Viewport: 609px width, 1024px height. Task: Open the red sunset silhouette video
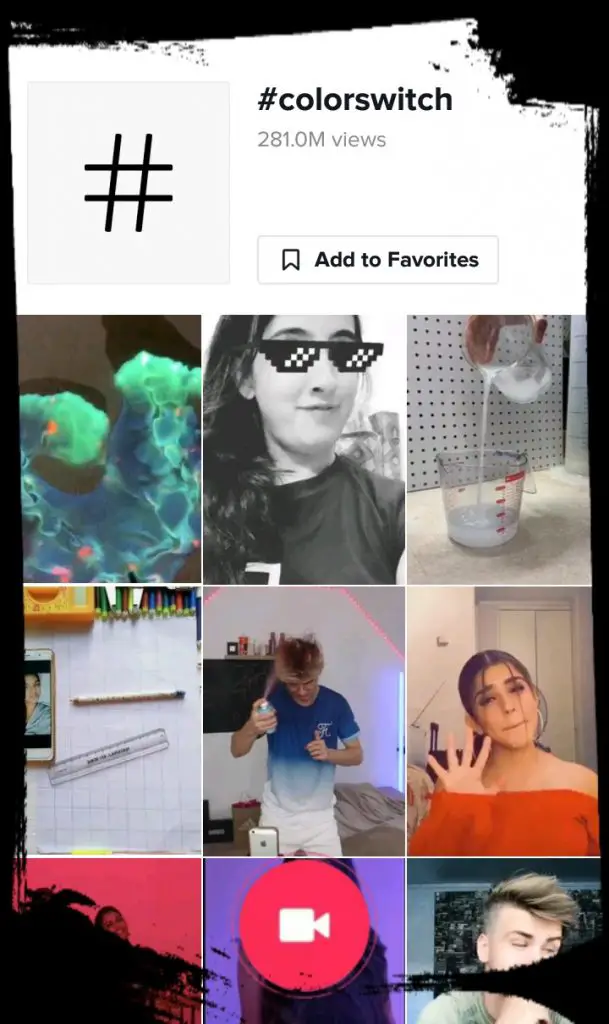(110, 940)
